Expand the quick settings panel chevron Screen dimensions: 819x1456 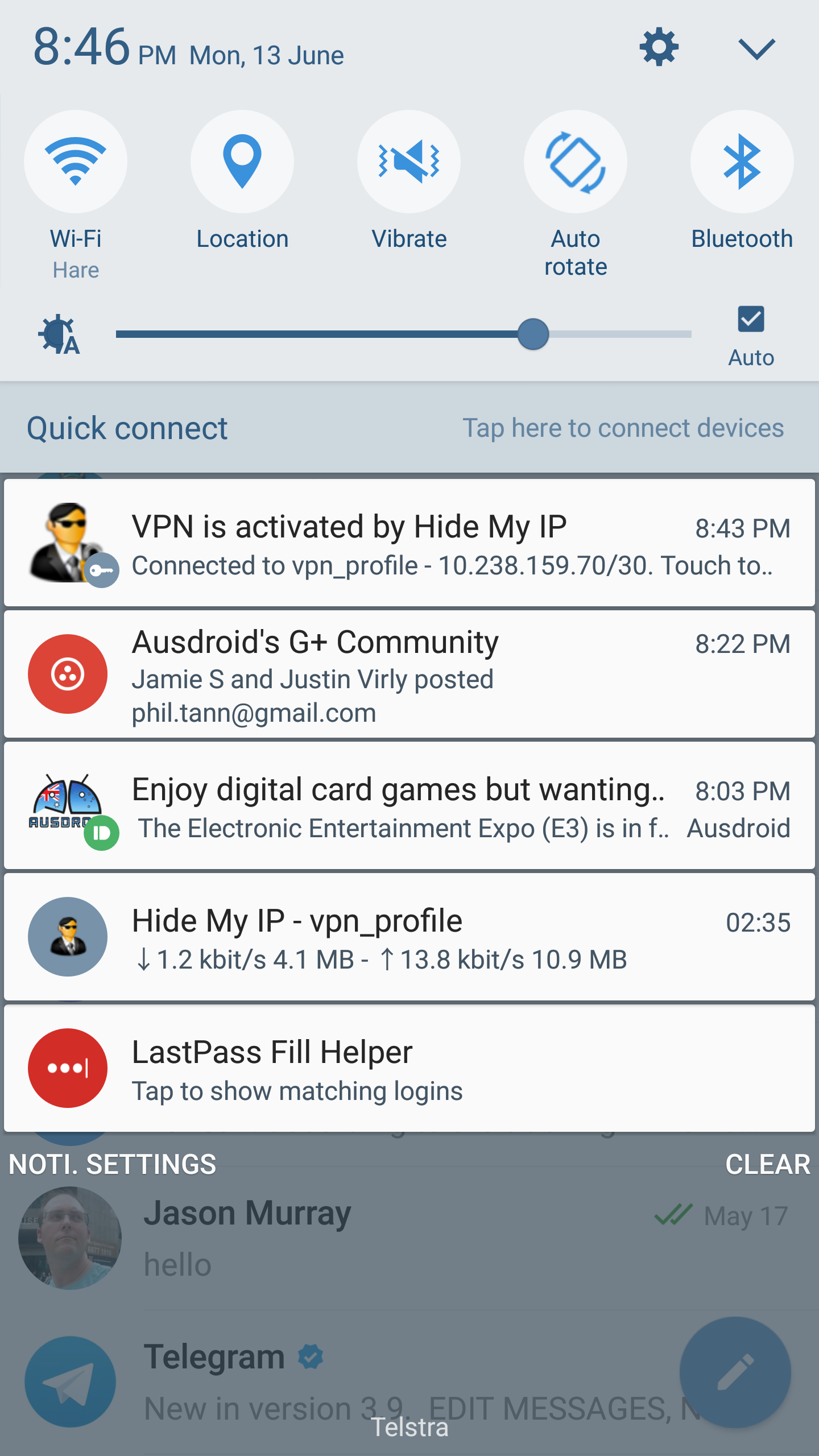click(756, 49)
